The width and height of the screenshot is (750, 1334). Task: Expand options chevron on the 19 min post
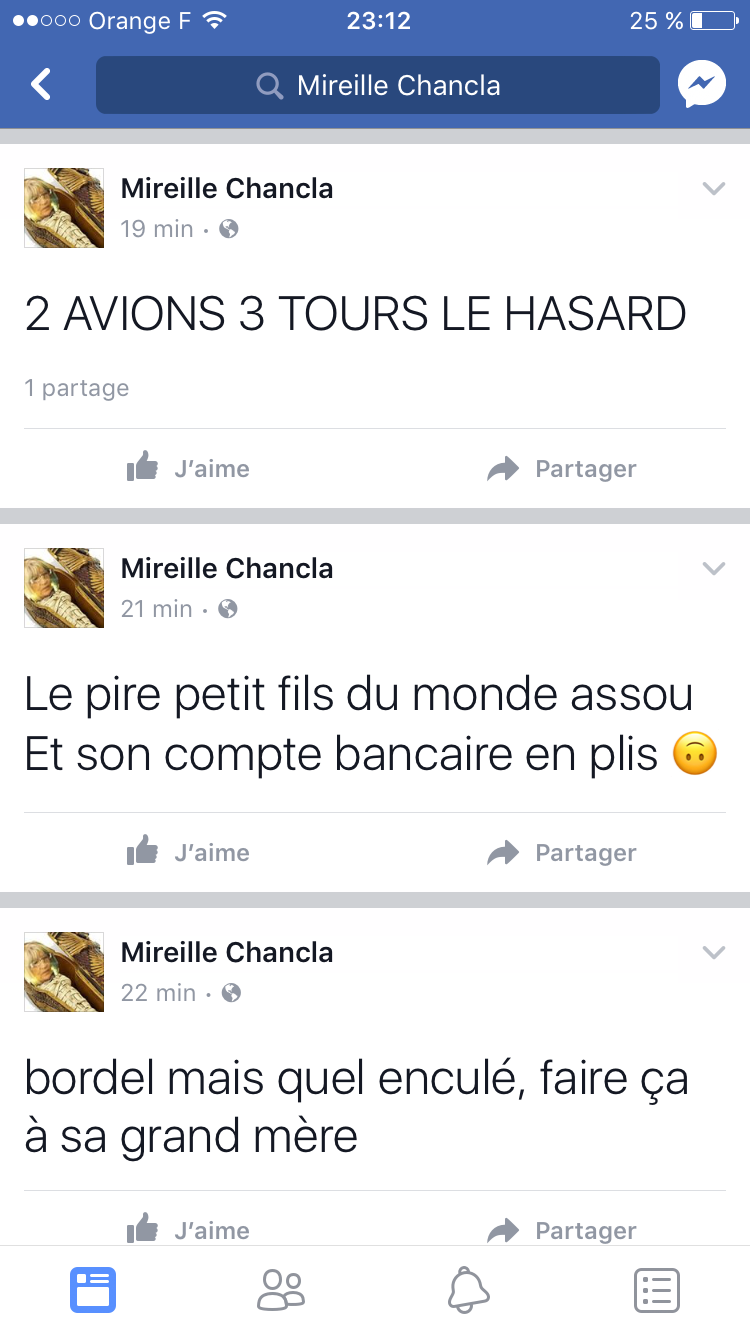[x=713, y=188]
